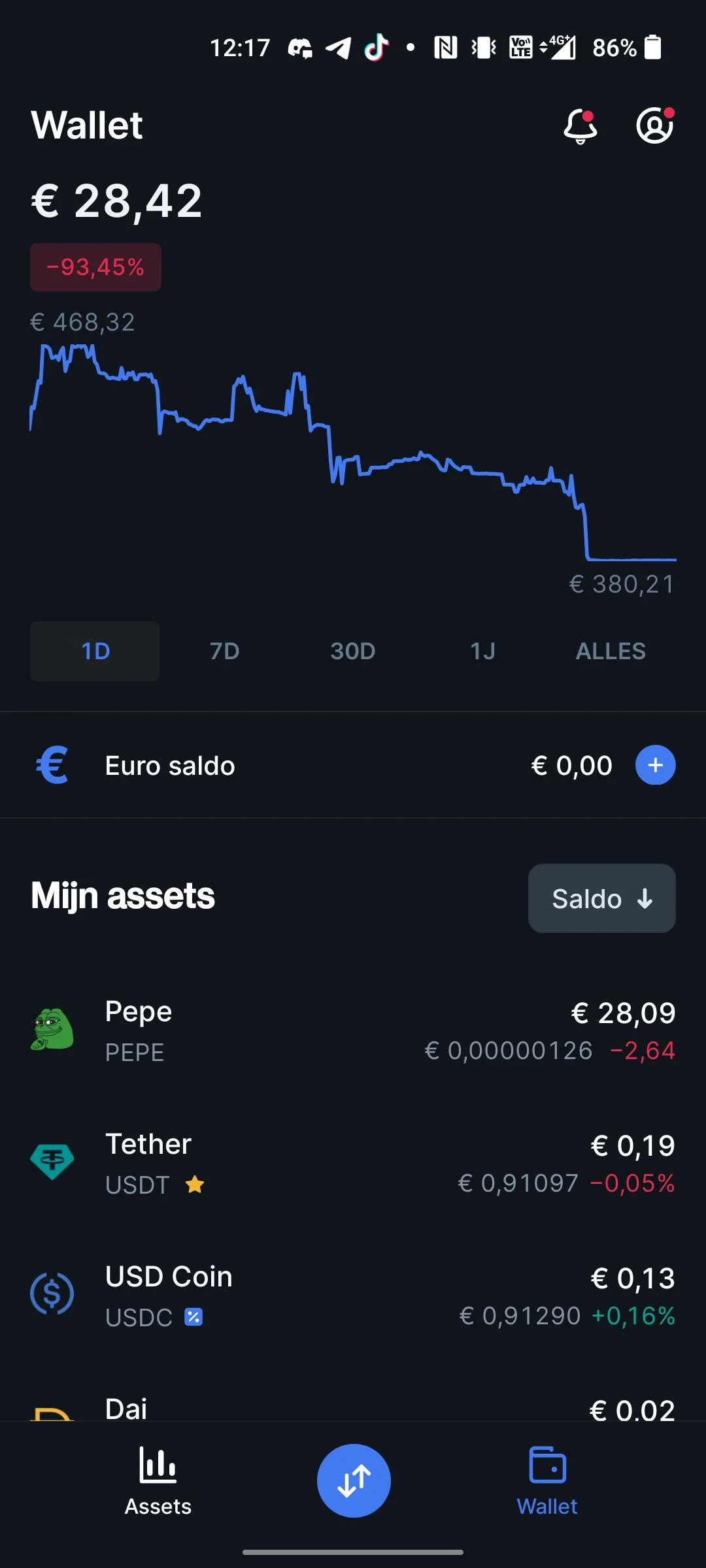Add funds with Euro saldo plus button
This screenshot has width=706, height=1568.
[x=655, y=765]
